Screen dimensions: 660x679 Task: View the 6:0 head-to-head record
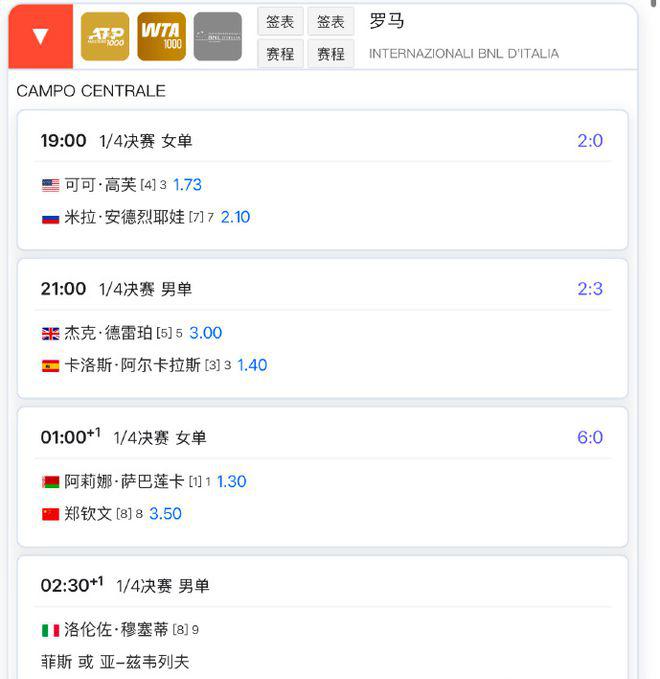click(590, 437)
